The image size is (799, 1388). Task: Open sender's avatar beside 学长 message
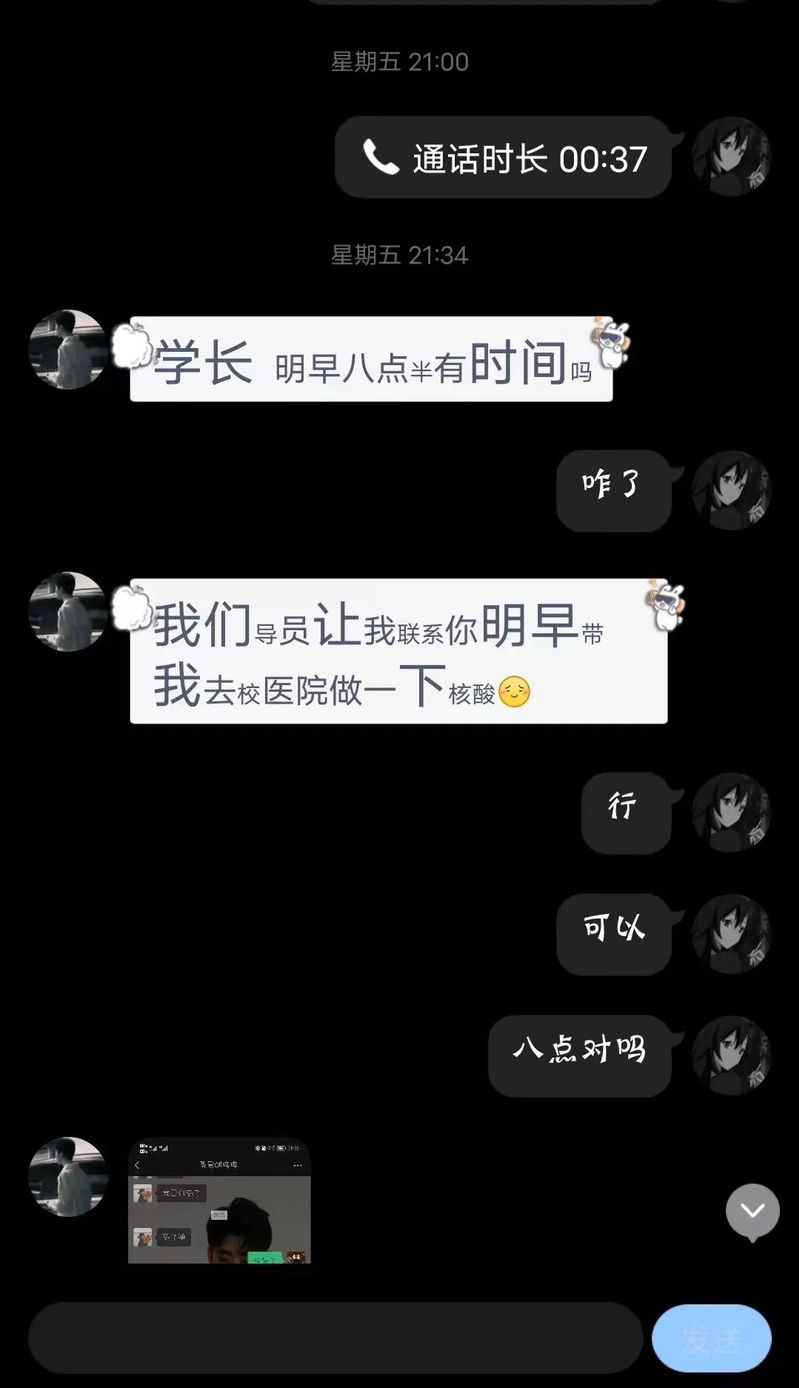(x=68, y=349)
